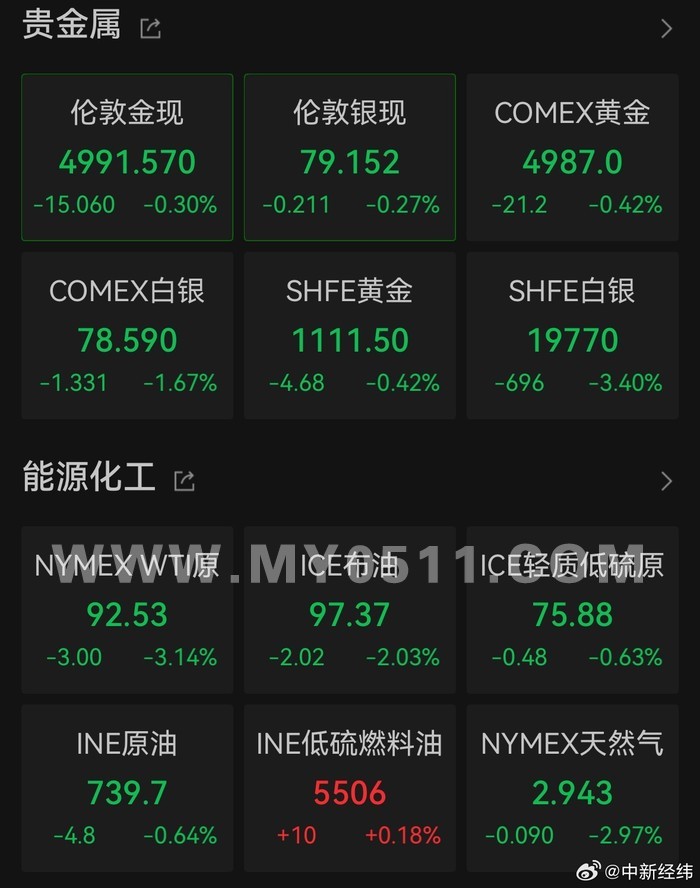This screenshot has height=888, width=700.
Task: Open the INE原油 quote card
Action: coord(127,788)
